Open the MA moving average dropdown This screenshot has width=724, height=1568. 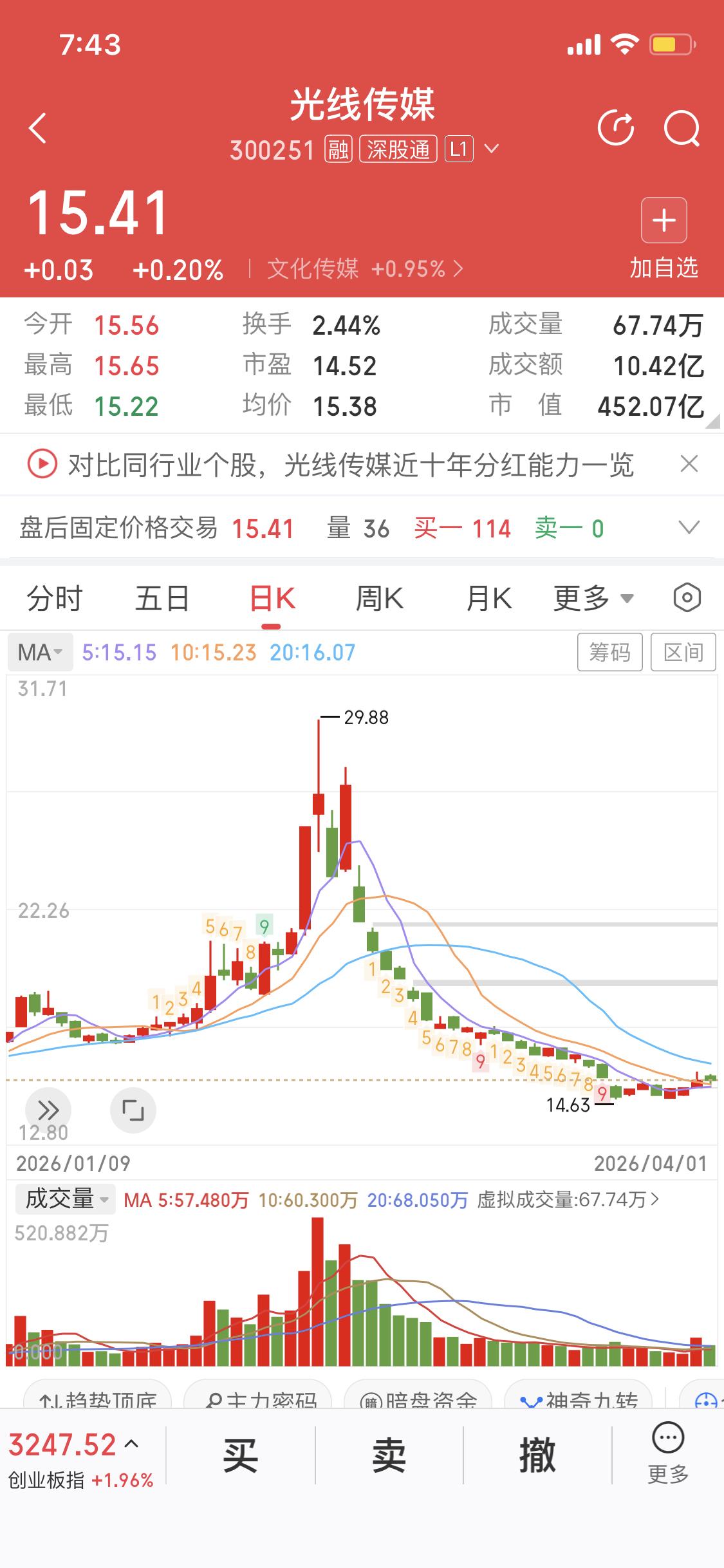pyautogui.click(x=40, y=651)
